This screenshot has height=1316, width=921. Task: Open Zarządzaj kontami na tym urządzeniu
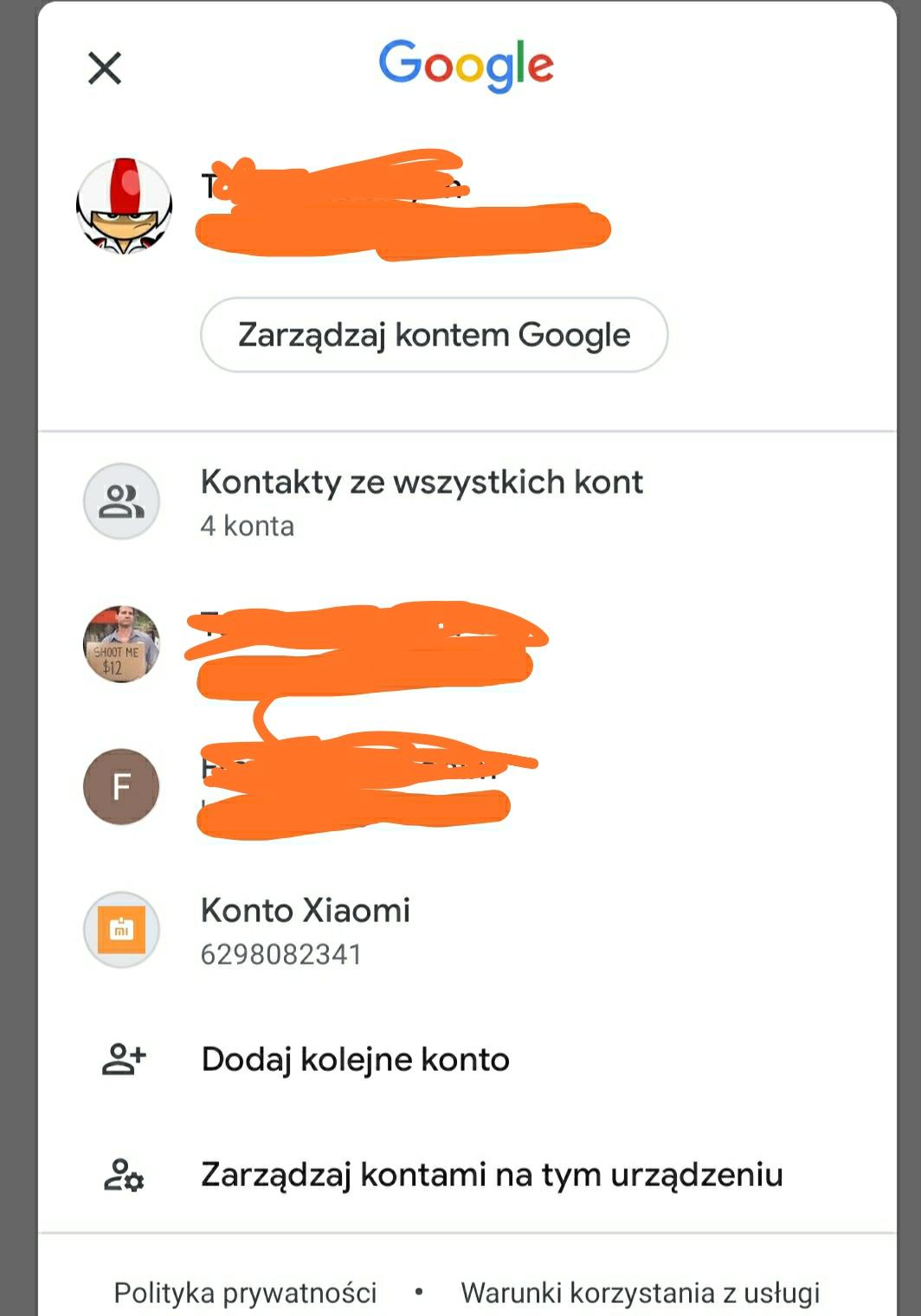pos(491,1175)
